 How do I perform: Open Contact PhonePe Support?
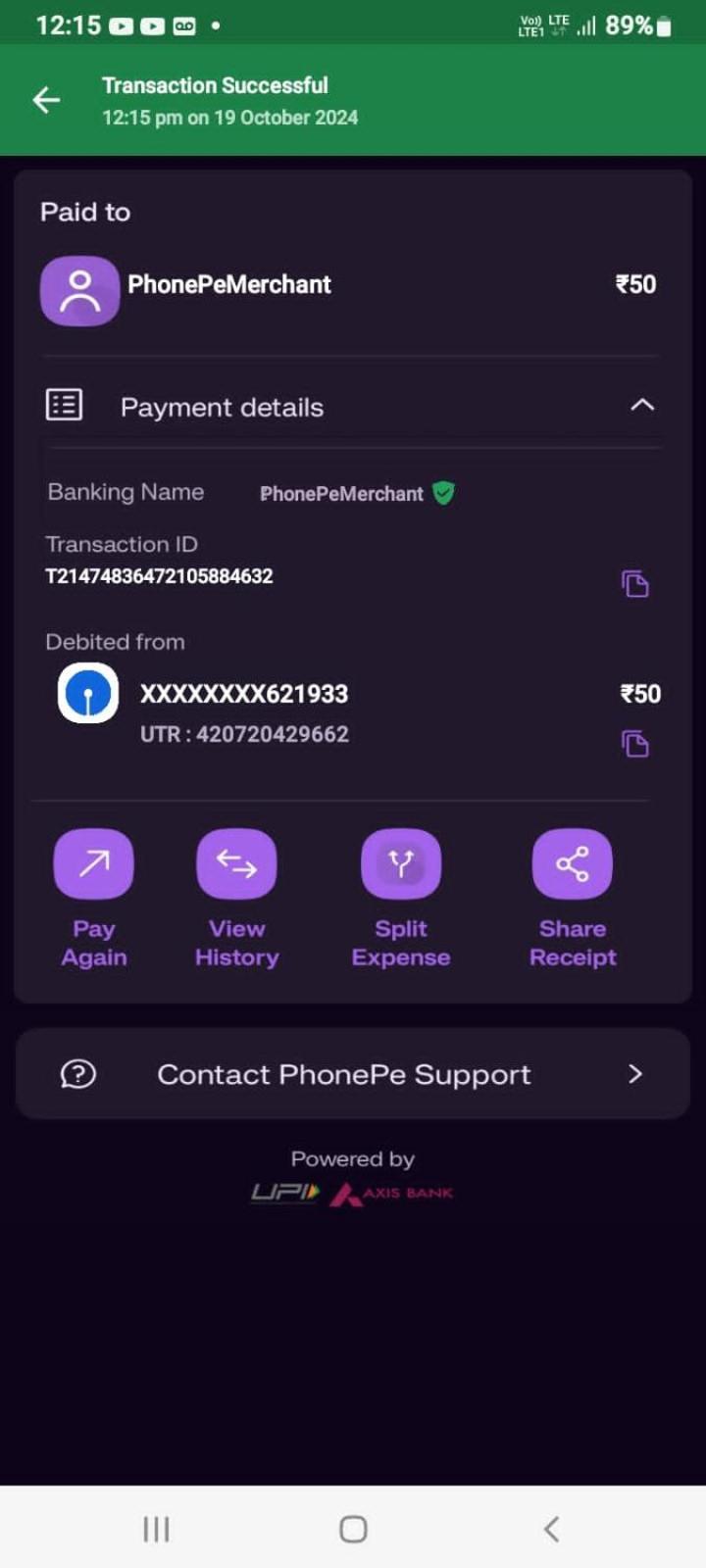[353, 1074]
